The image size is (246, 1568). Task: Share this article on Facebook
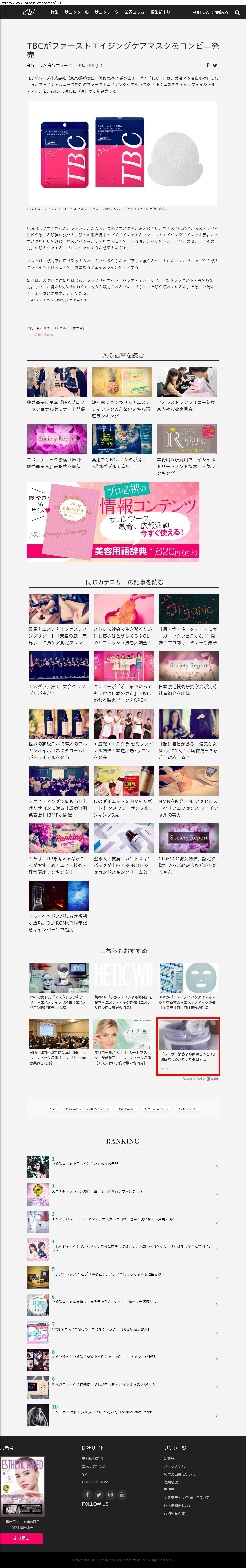click(207, 65)
